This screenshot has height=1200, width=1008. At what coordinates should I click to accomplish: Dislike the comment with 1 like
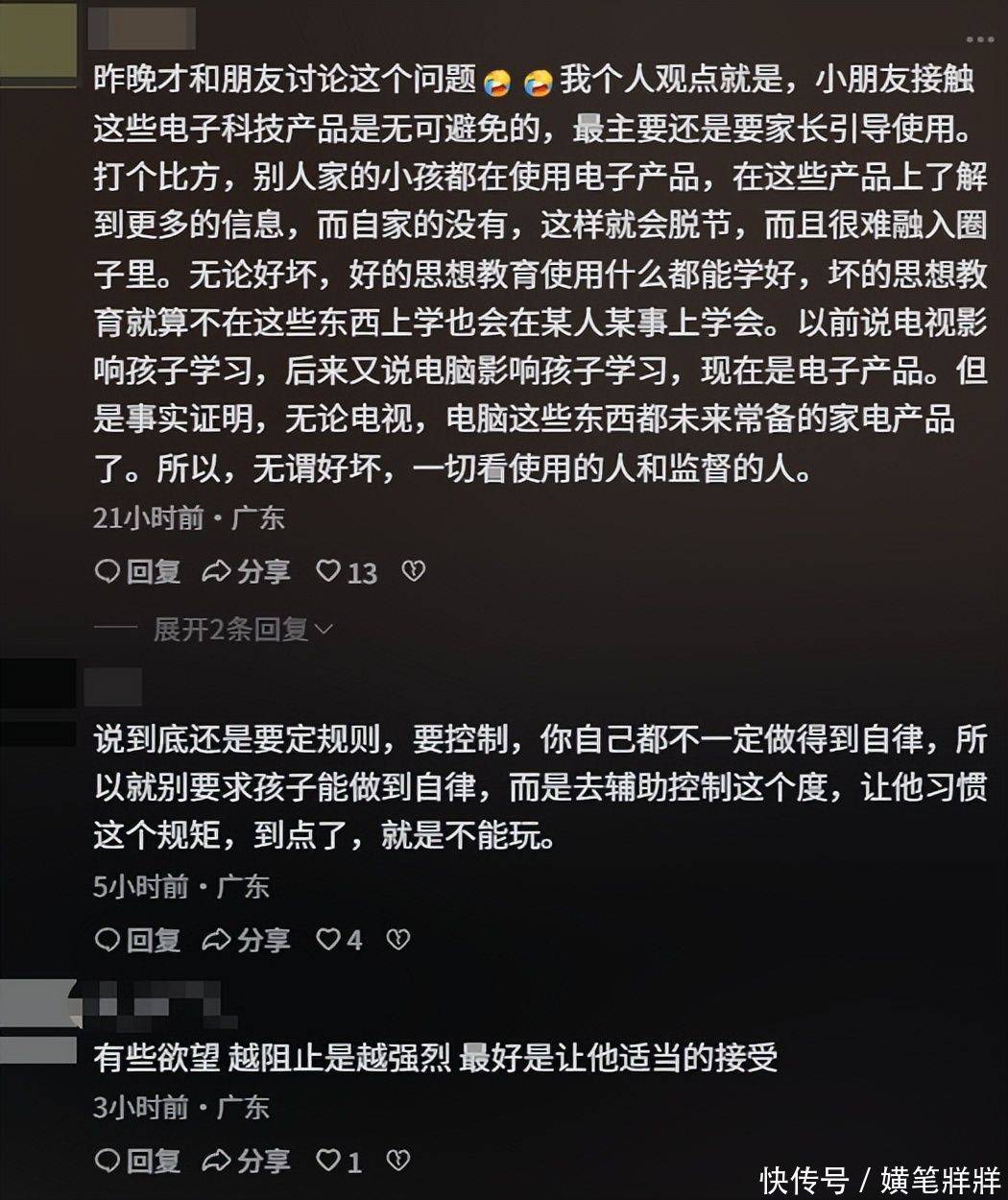(x=397, y=1162)
